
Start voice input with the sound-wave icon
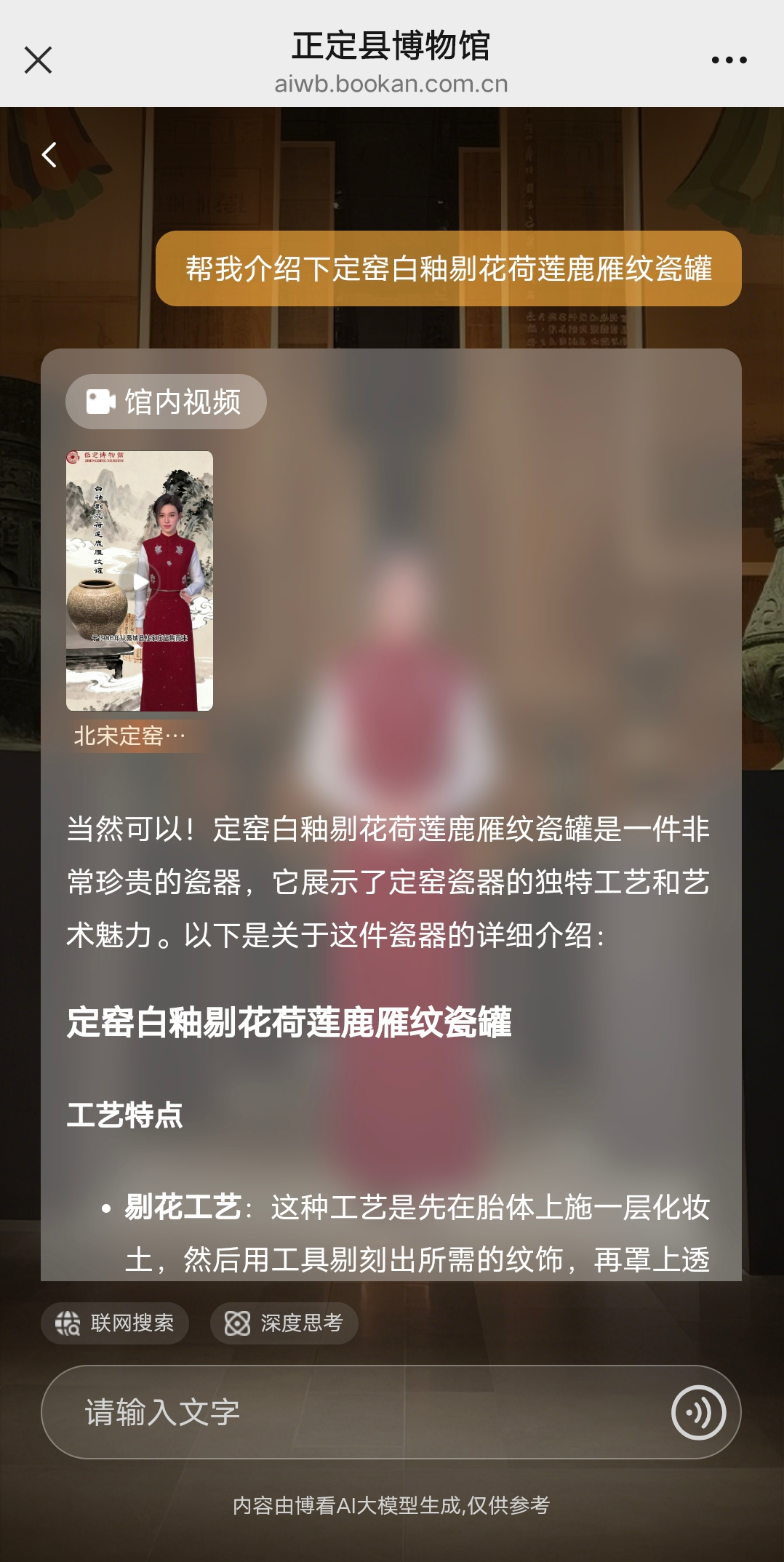698,1412
